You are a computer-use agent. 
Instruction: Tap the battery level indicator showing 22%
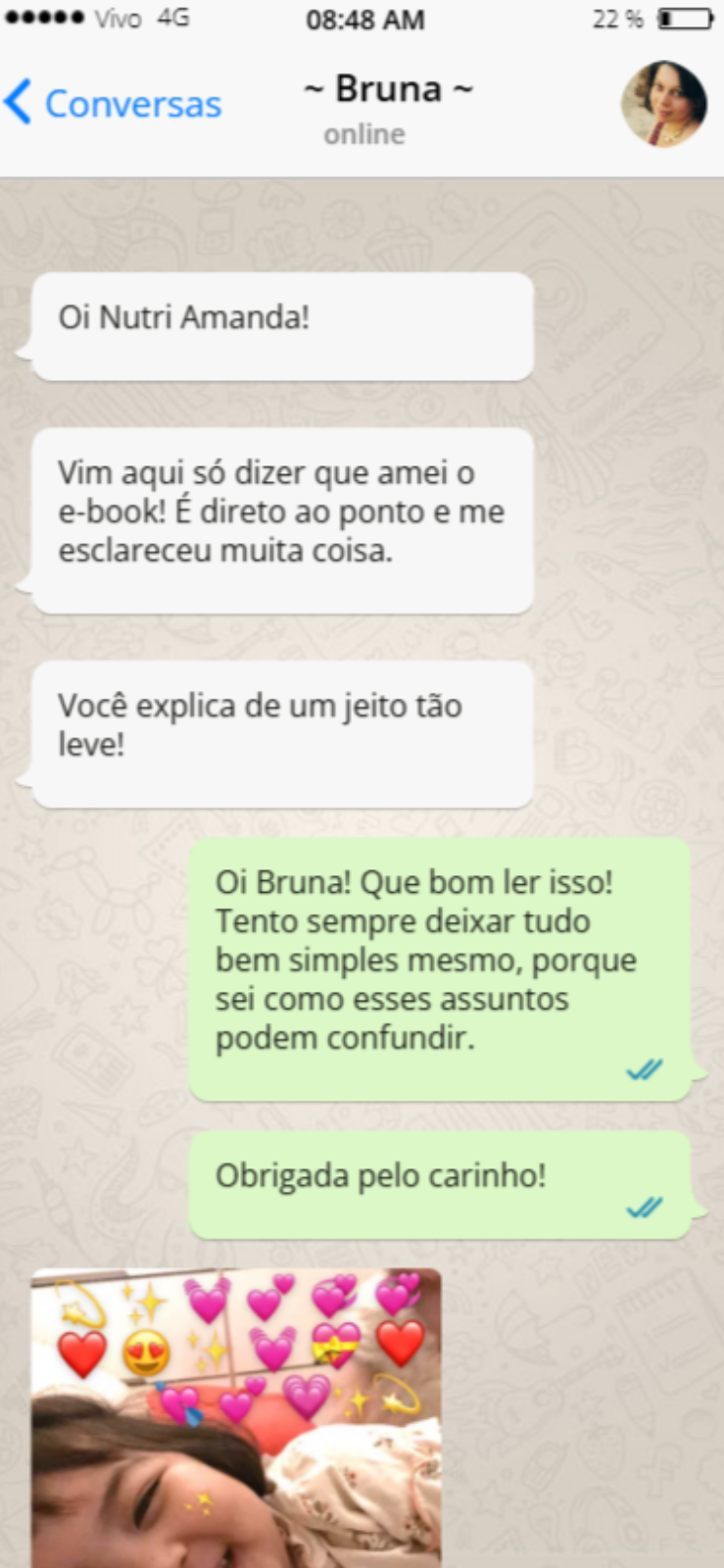(x=618, y=17)
